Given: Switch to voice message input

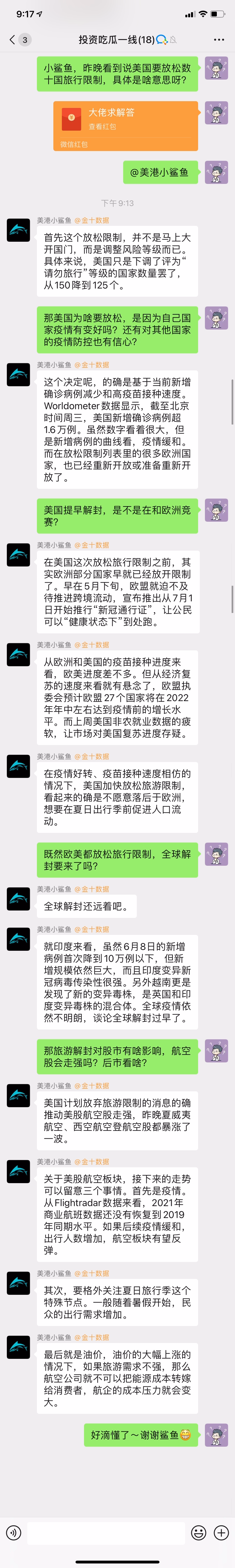Looking at the screenshot, I should (13, 1532).
